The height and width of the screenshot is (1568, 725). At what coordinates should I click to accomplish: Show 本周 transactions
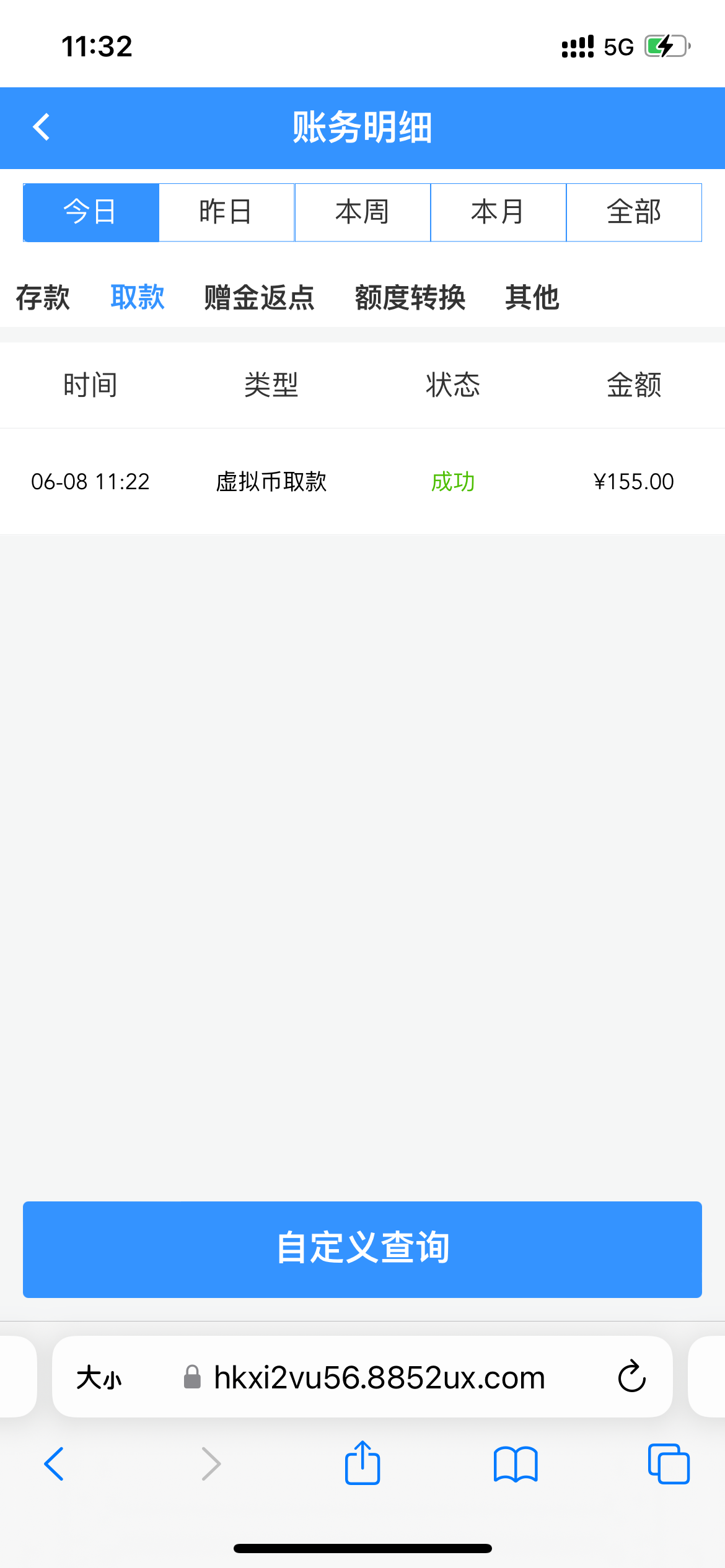[x=362, y=212]
